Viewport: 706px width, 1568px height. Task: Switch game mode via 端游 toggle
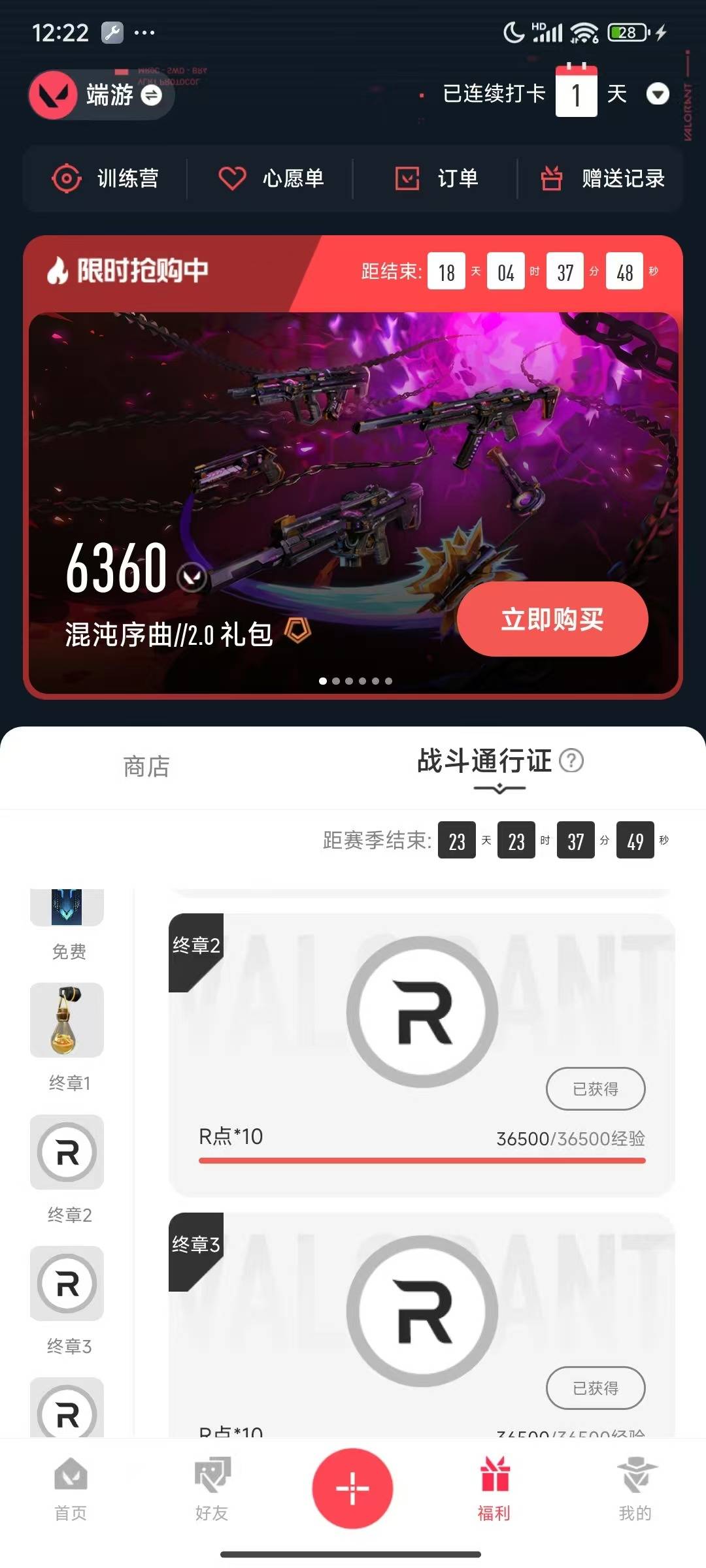[151, 95]
